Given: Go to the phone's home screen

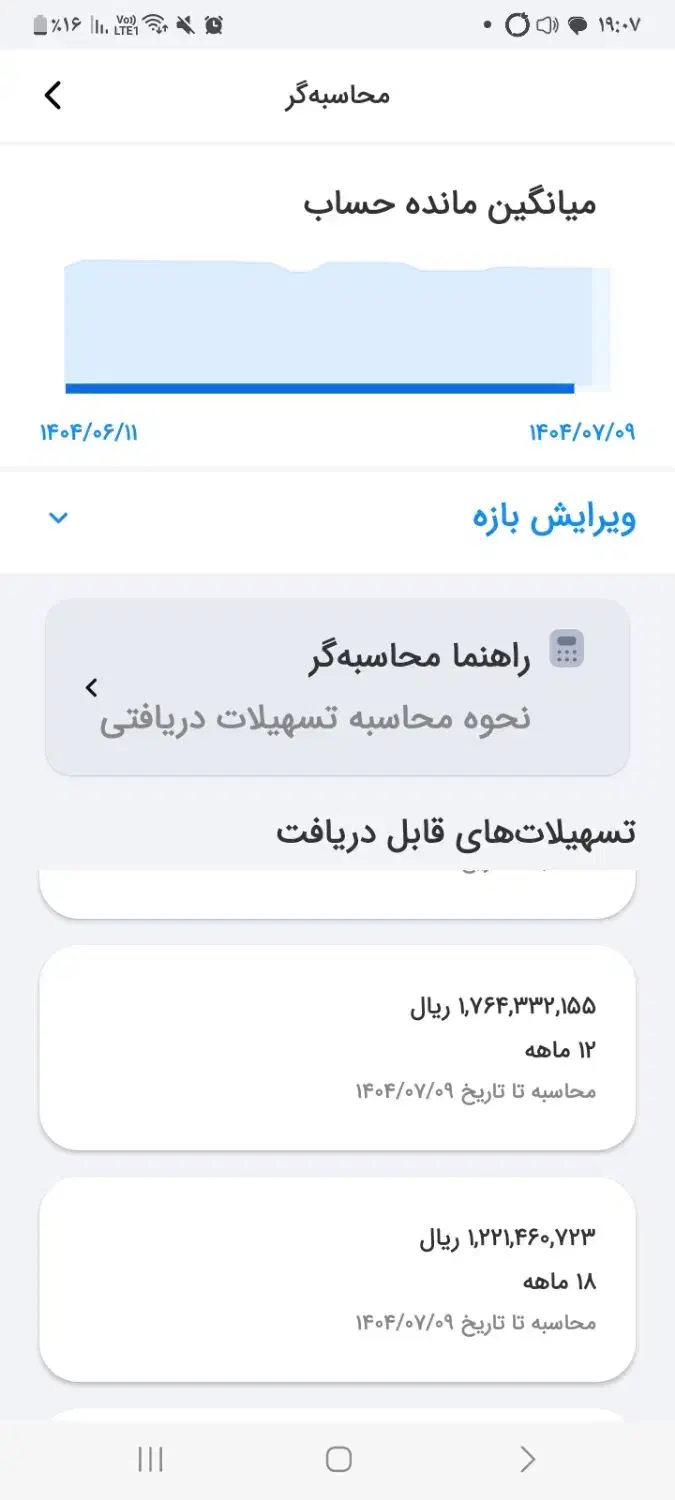Looking at the screenshot, I should [338, 1459].
